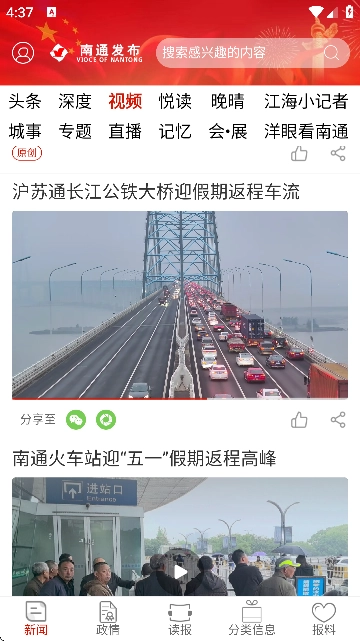The height and width of the screenshot is (641, 360).
Task: Share the bridge video to WeChat Moments
Action: click(106, 420)
